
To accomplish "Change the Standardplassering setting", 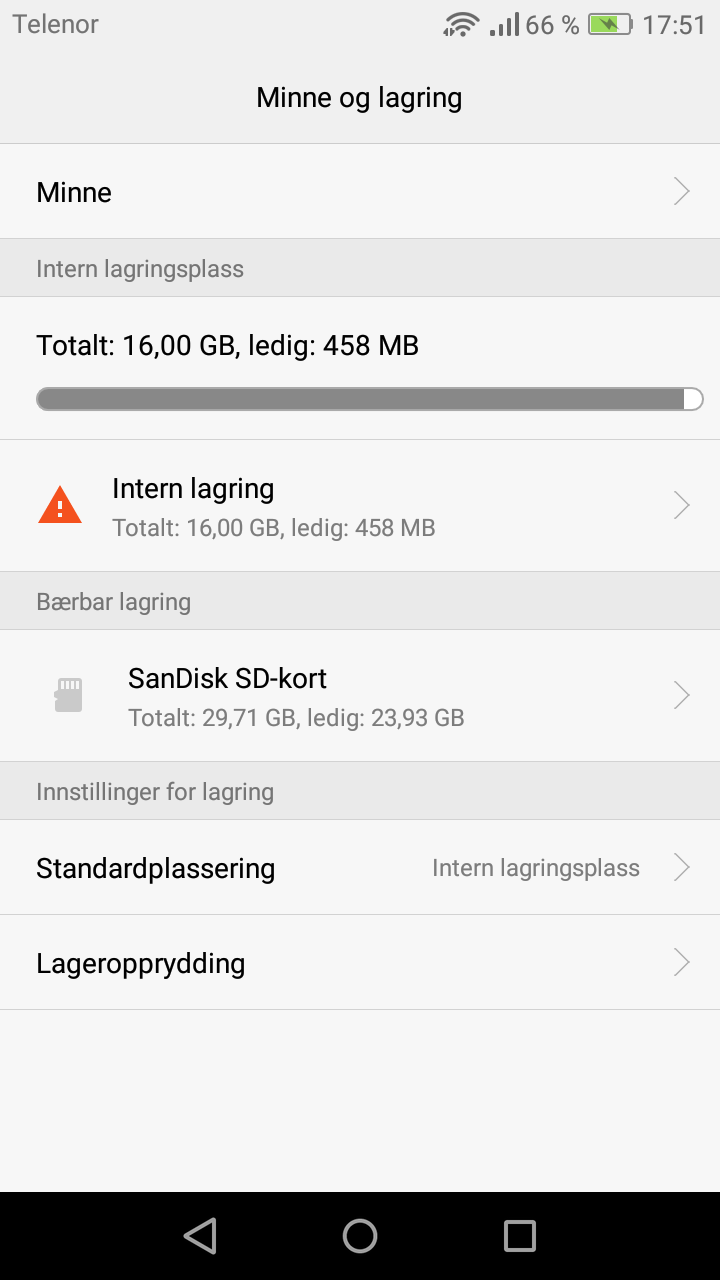I will [x=360, y=867].
